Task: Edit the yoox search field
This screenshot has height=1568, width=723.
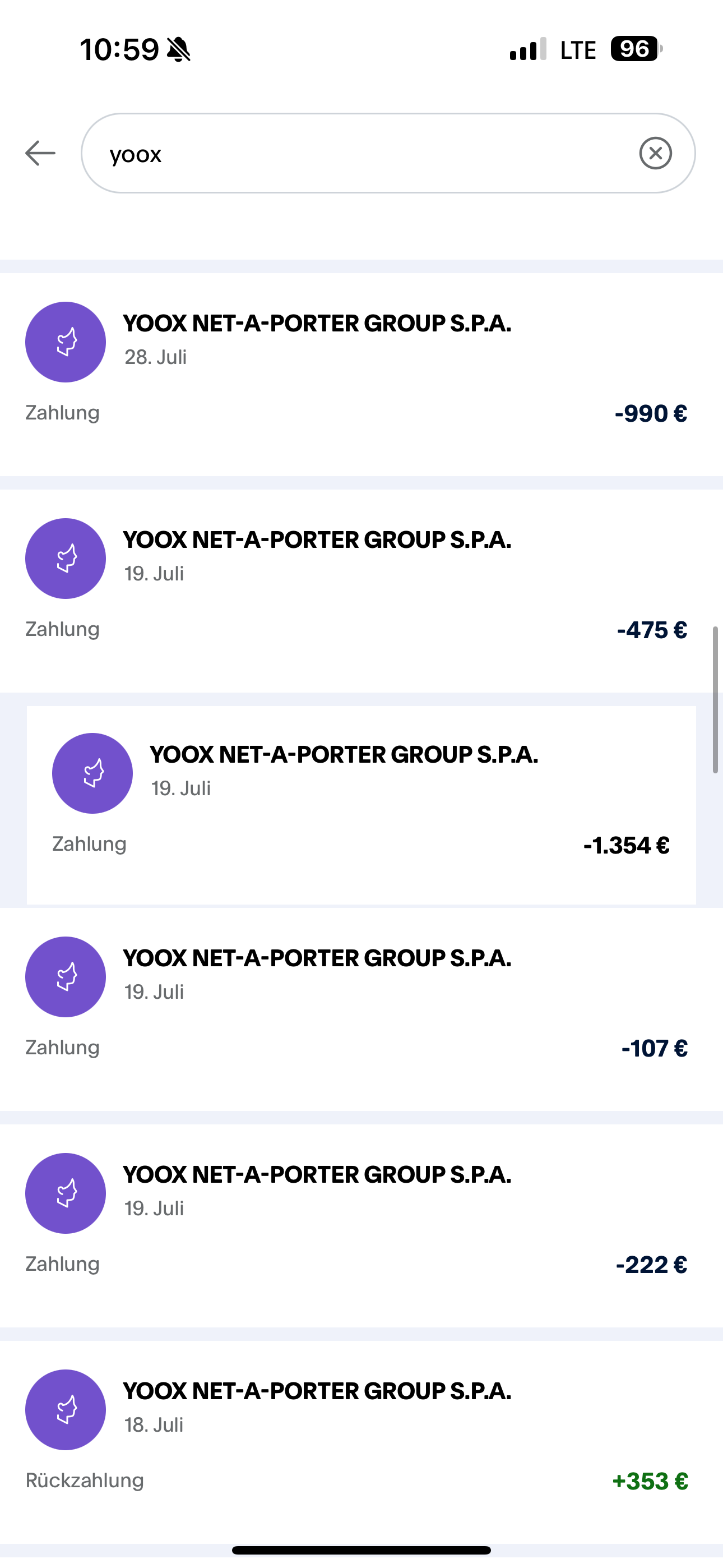Action: point(365,154)
